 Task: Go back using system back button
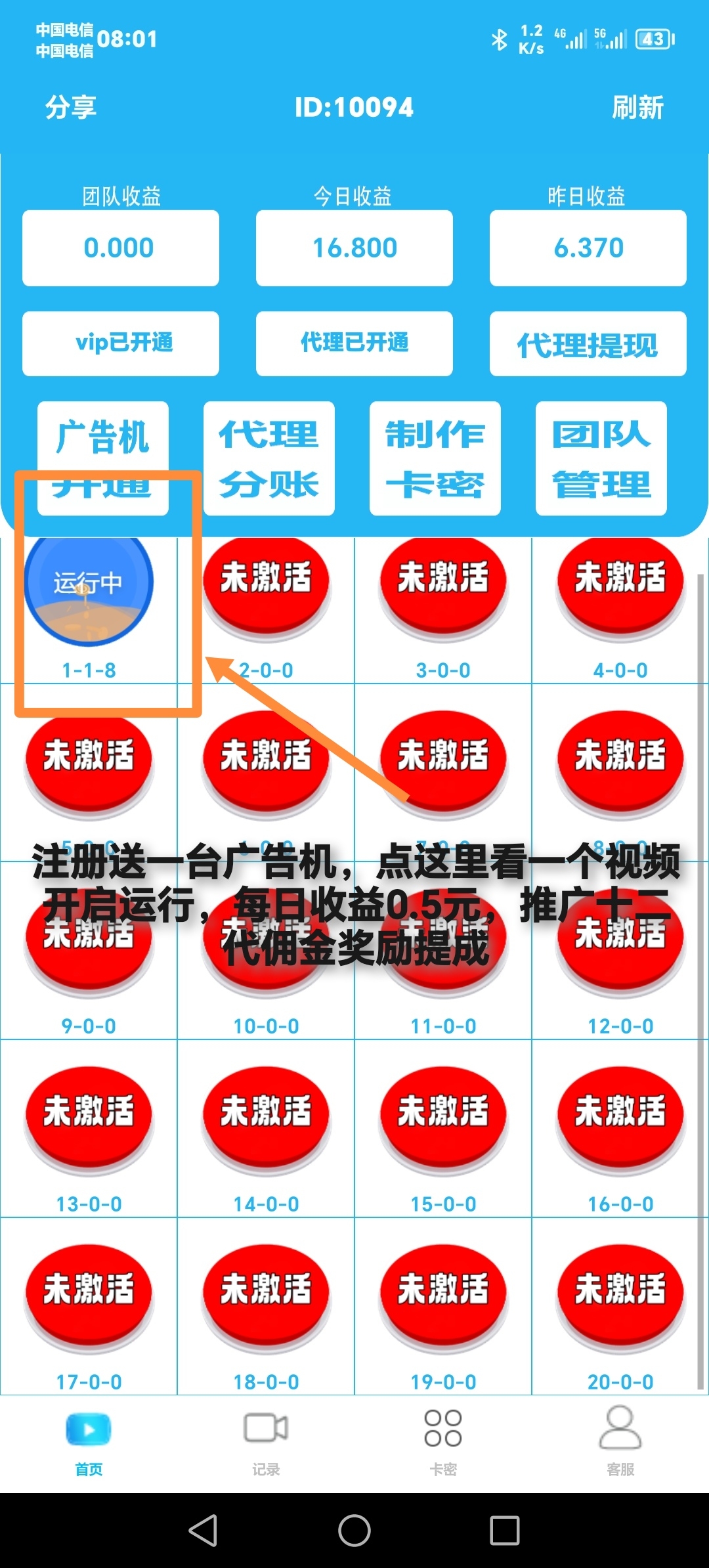click(203, 1531)
